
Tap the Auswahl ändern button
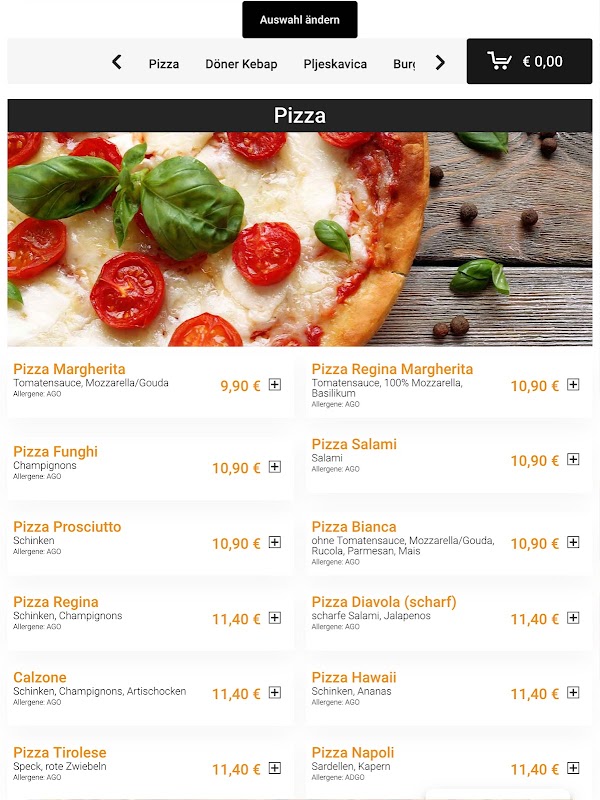pos(299,20)
